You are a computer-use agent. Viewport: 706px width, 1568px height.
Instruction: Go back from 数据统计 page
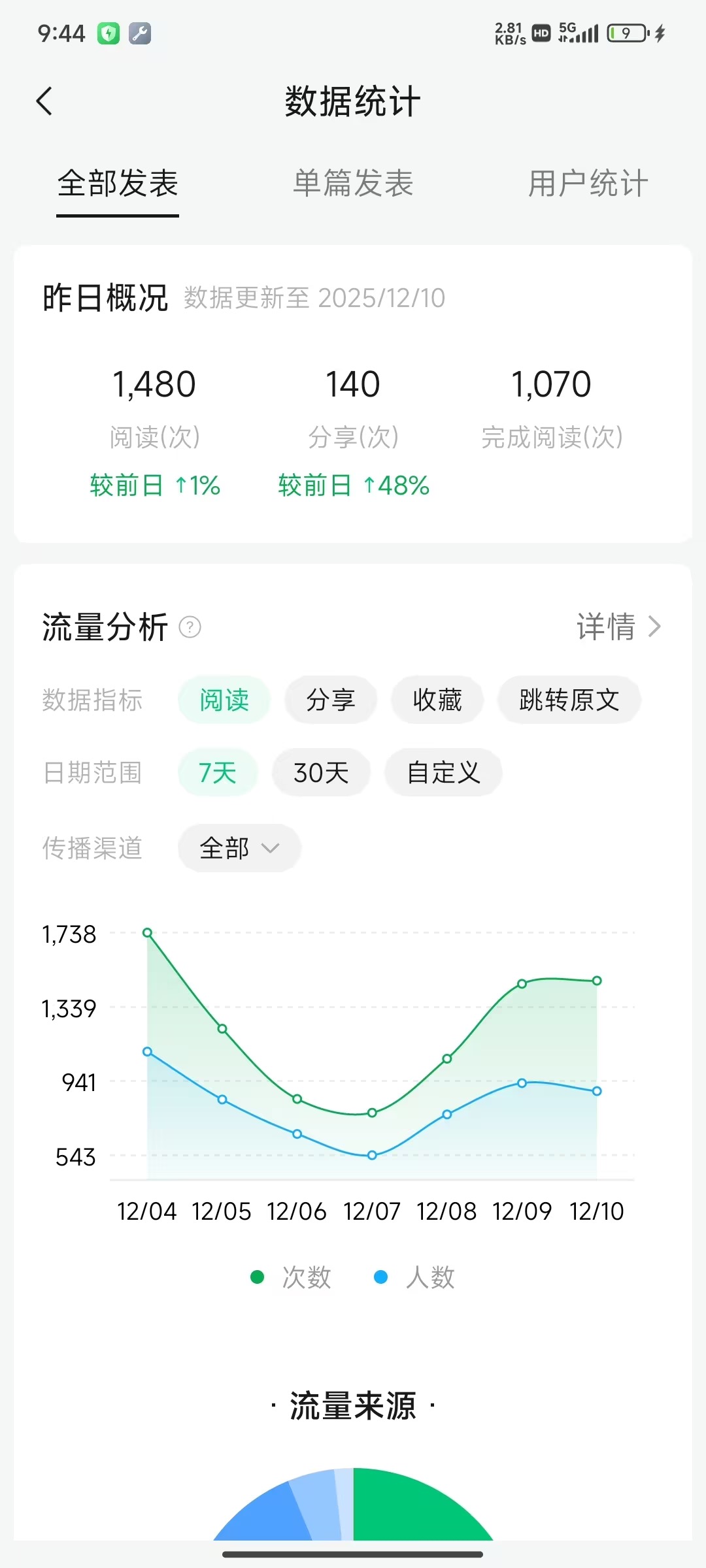[44, 101]
